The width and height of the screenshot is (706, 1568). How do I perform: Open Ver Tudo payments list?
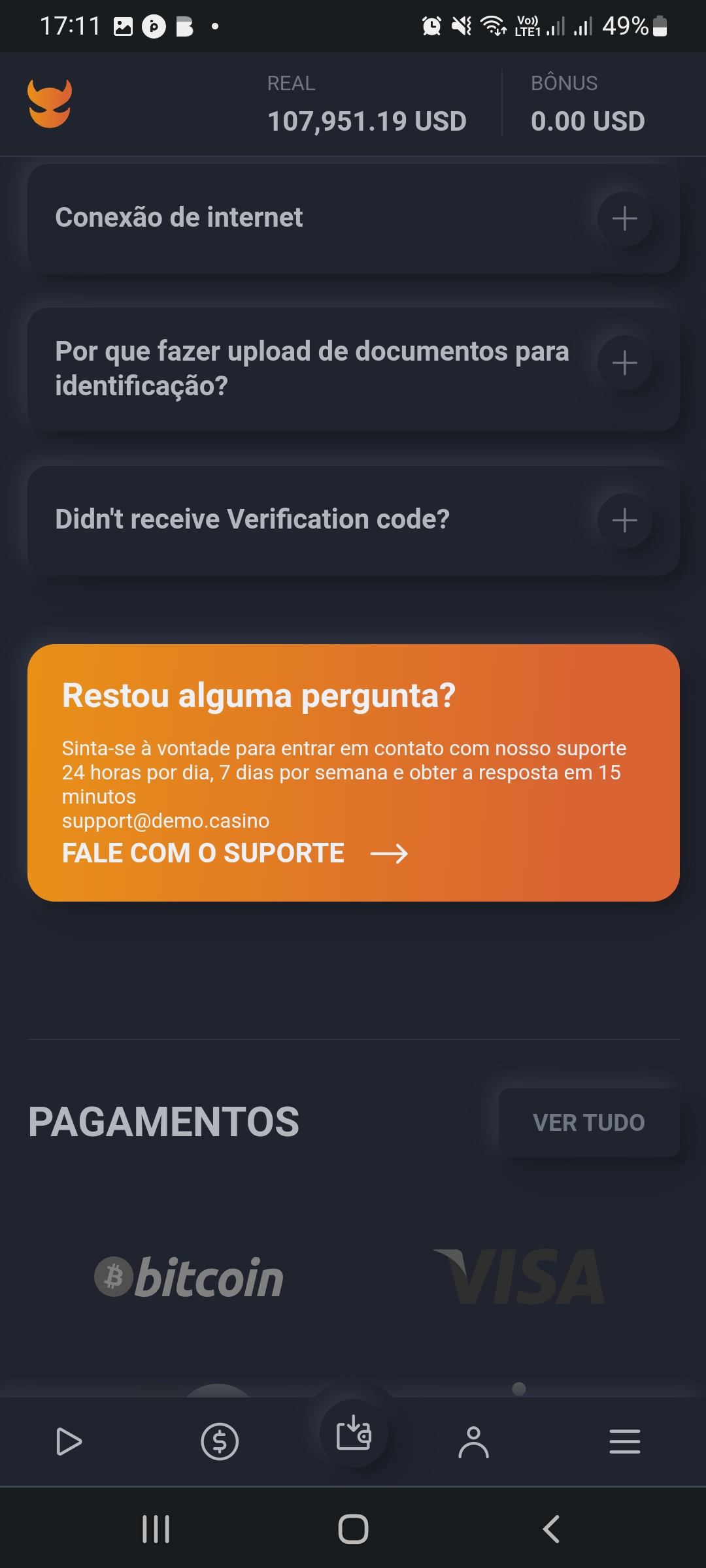pyautogui.click(x=588, y=1122)
